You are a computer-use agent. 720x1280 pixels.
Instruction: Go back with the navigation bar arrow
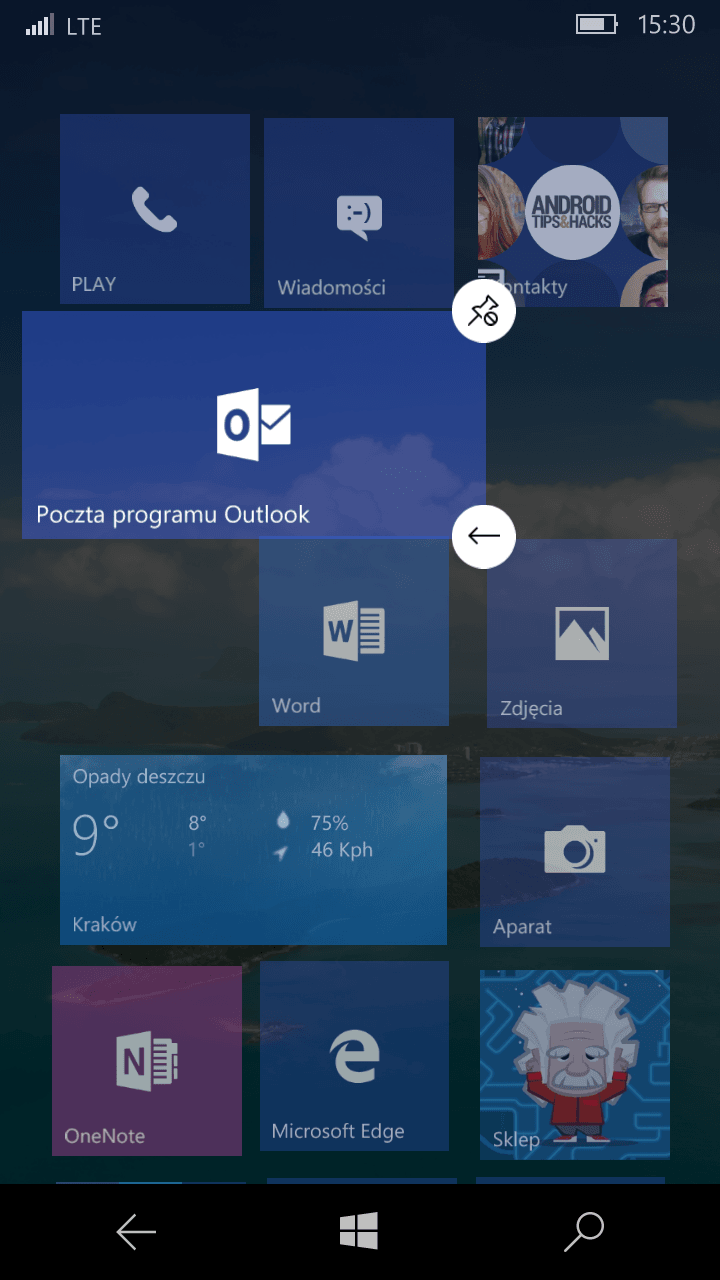[136, 1232]
